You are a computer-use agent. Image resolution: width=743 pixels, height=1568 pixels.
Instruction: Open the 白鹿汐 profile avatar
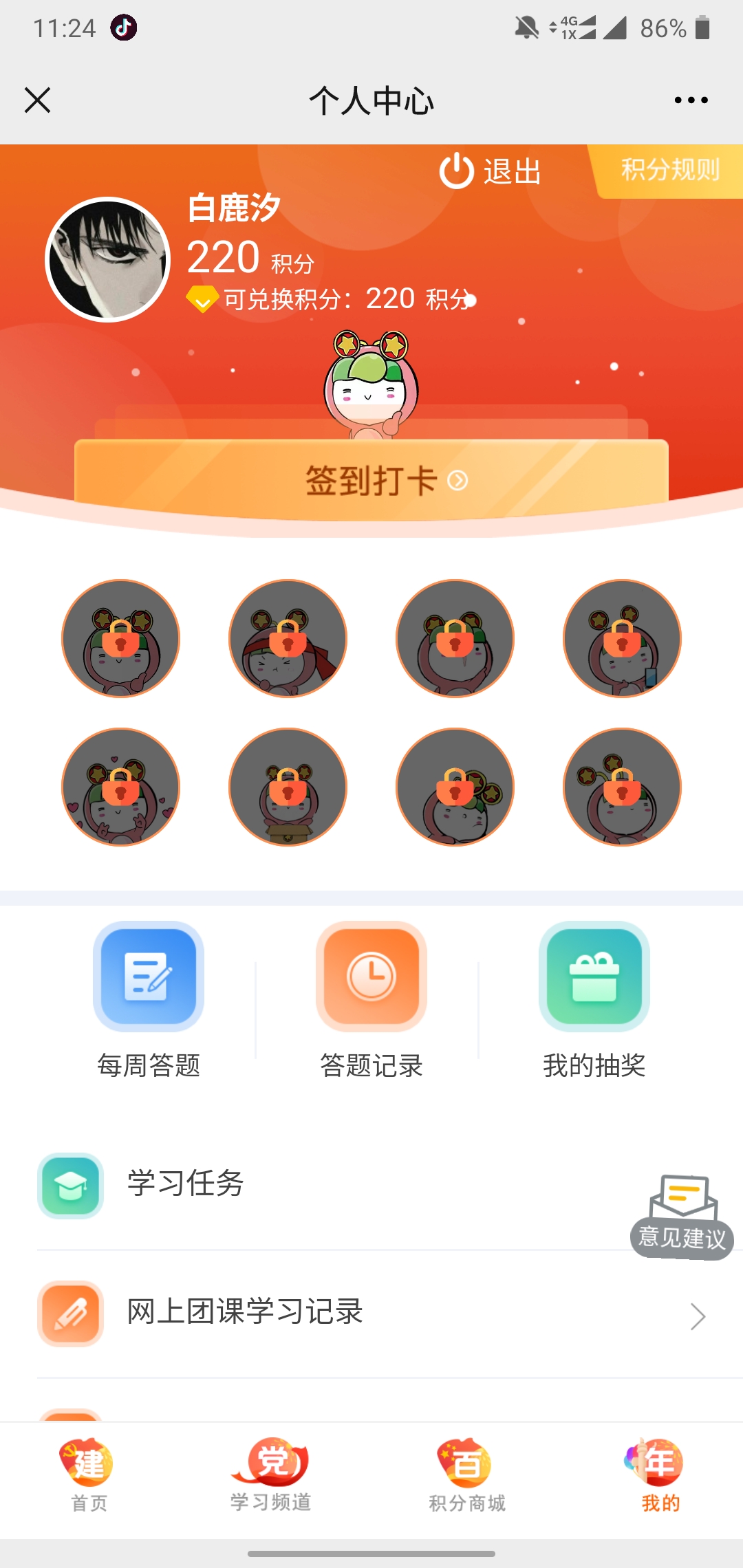[107, 260]
